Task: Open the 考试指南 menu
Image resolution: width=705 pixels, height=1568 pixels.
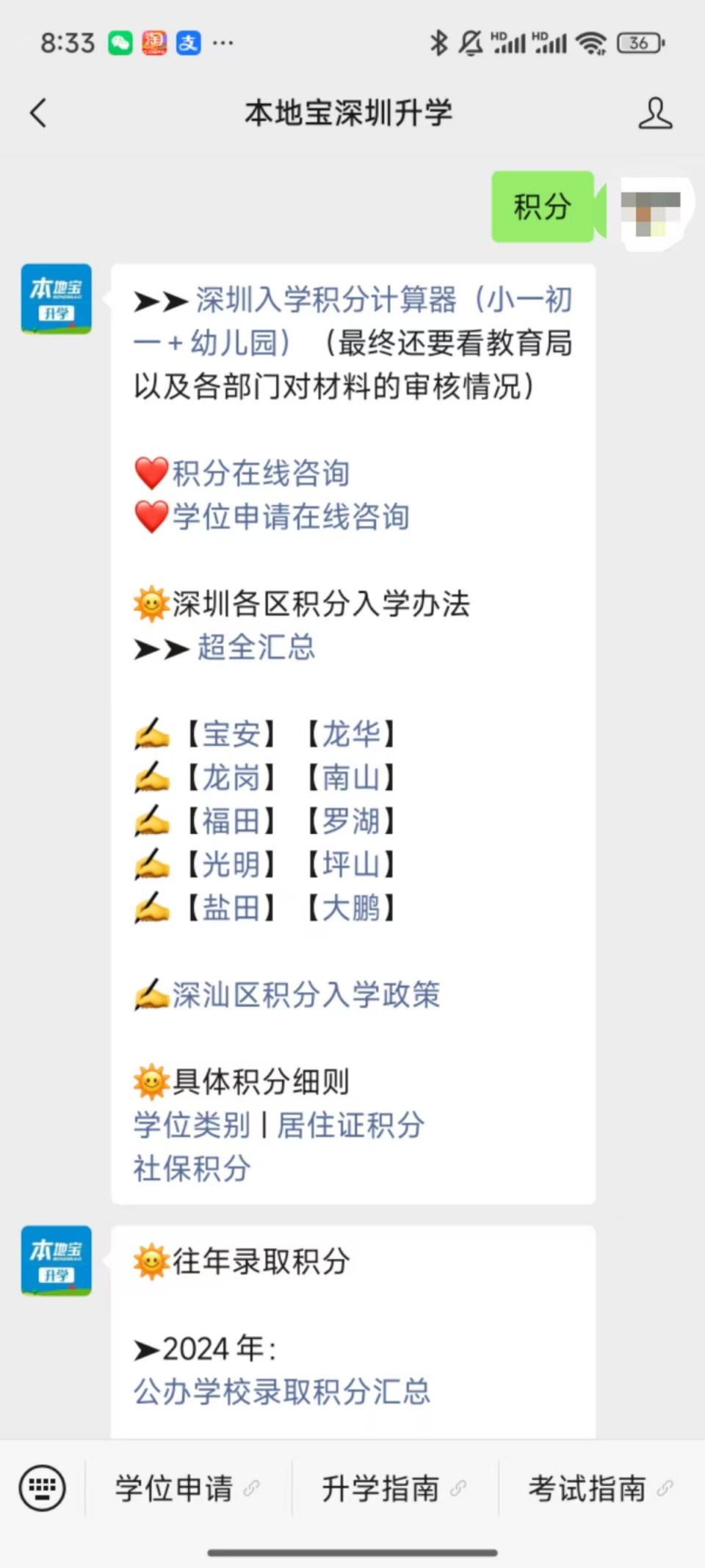Action: [587, 1489]
